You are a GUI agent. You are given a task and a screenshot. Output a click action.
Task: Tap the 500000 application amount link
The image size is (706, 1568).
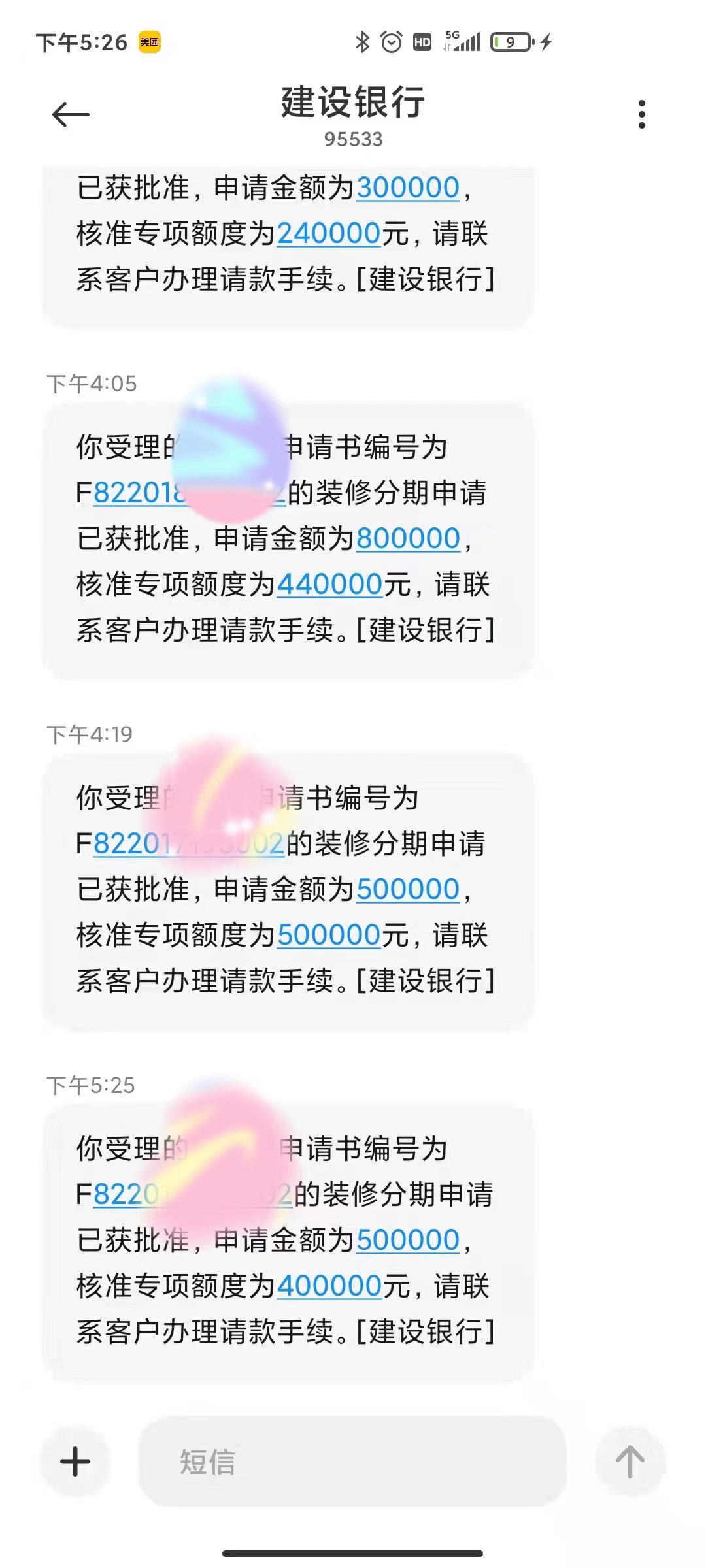[407, 887]
